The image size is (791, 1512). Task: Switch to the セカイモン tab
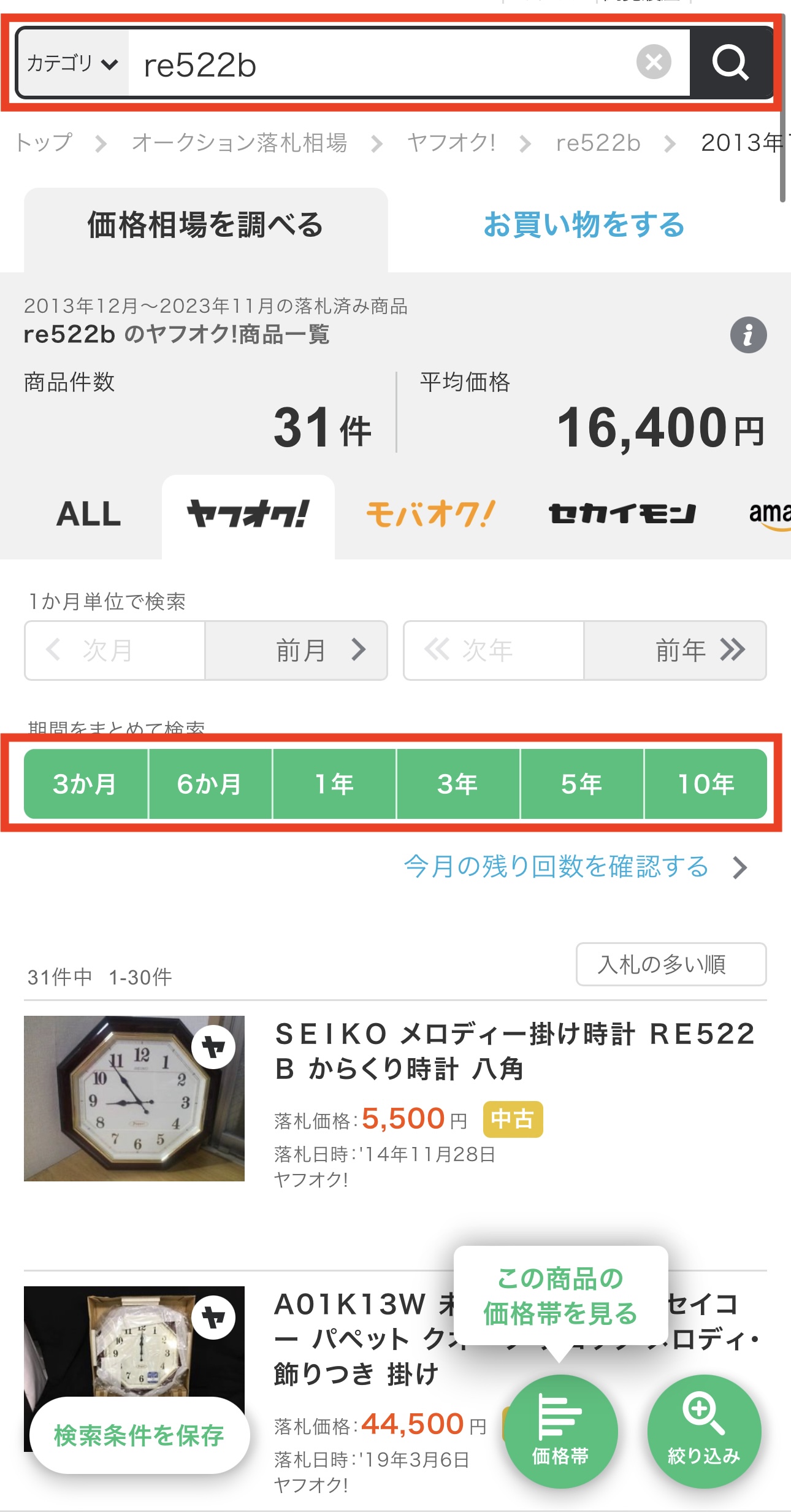pos(622,514)
